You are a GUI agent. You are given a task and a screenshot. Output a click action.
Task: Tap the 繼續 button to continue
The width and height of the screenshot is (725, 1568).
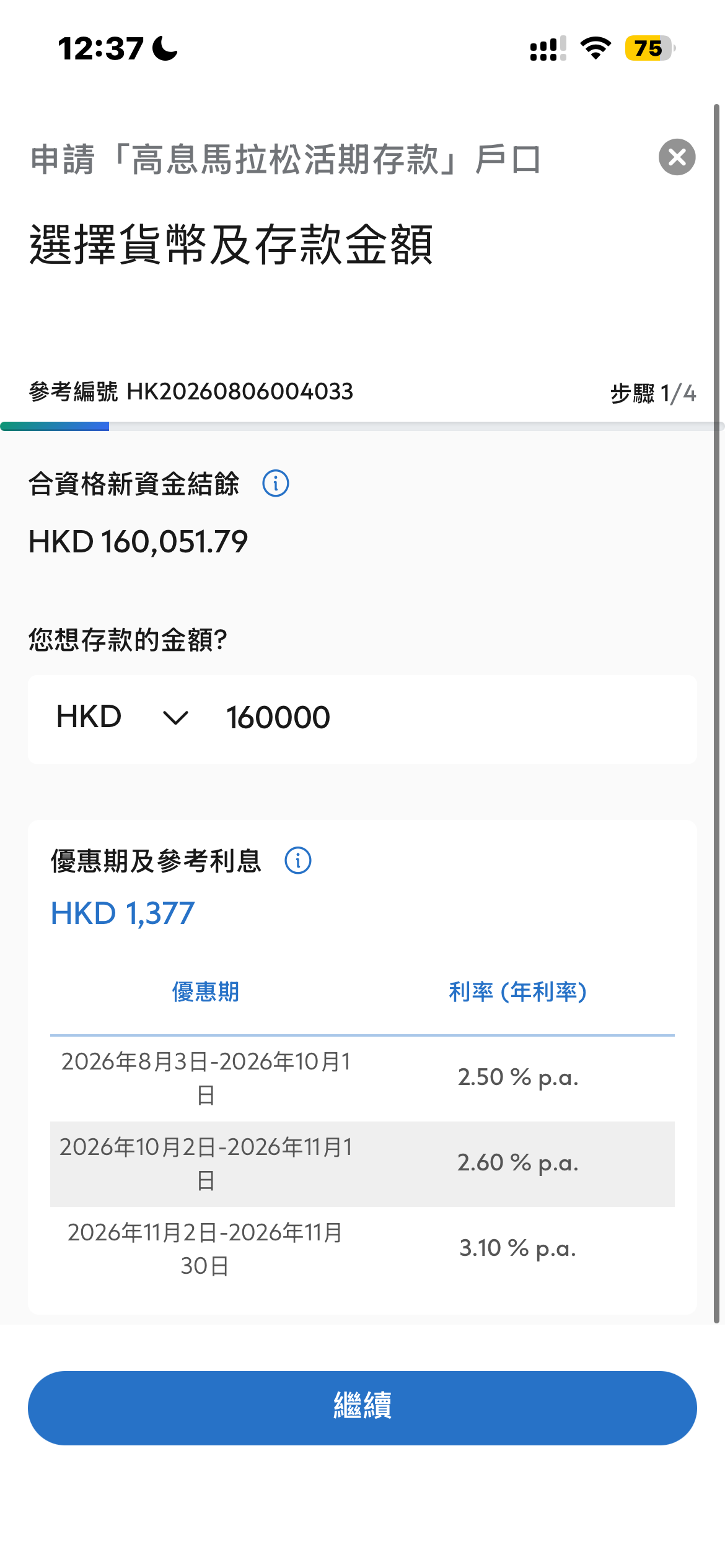click(x=362, y=1408)
